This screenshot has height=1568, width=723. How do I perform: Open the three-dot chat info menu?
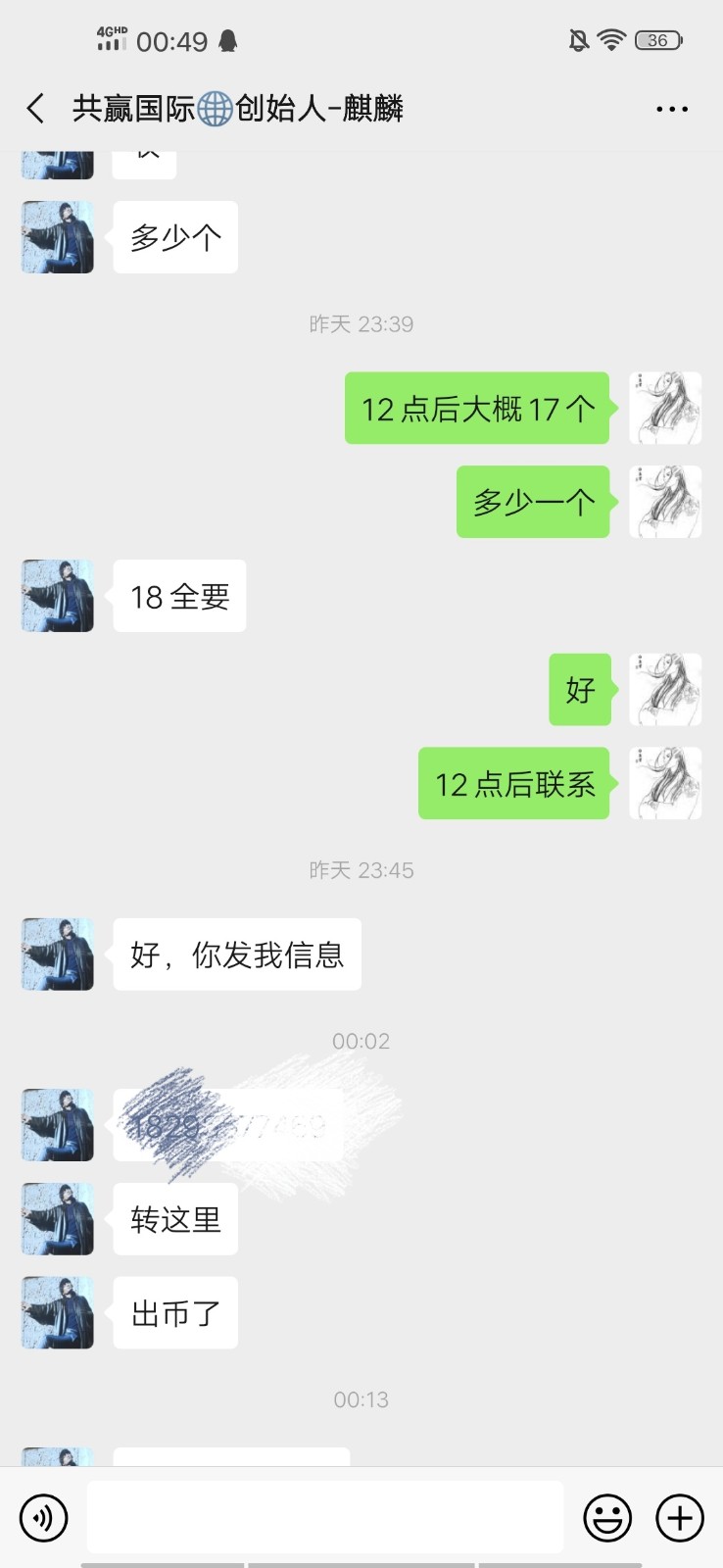671,109
